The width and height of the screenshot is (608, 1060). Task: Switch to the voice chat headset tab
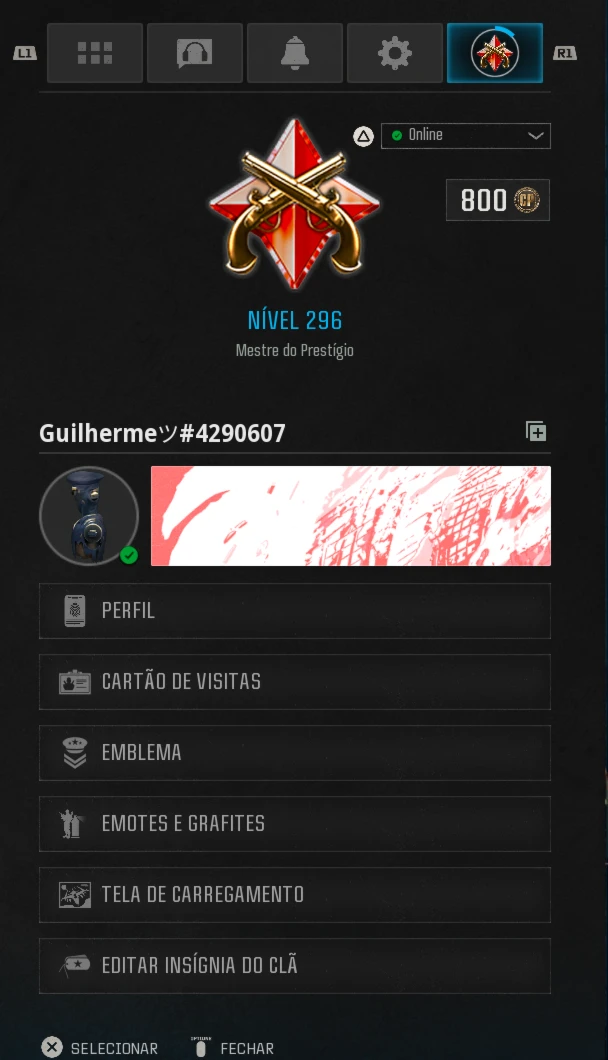[x=195, y=53]
